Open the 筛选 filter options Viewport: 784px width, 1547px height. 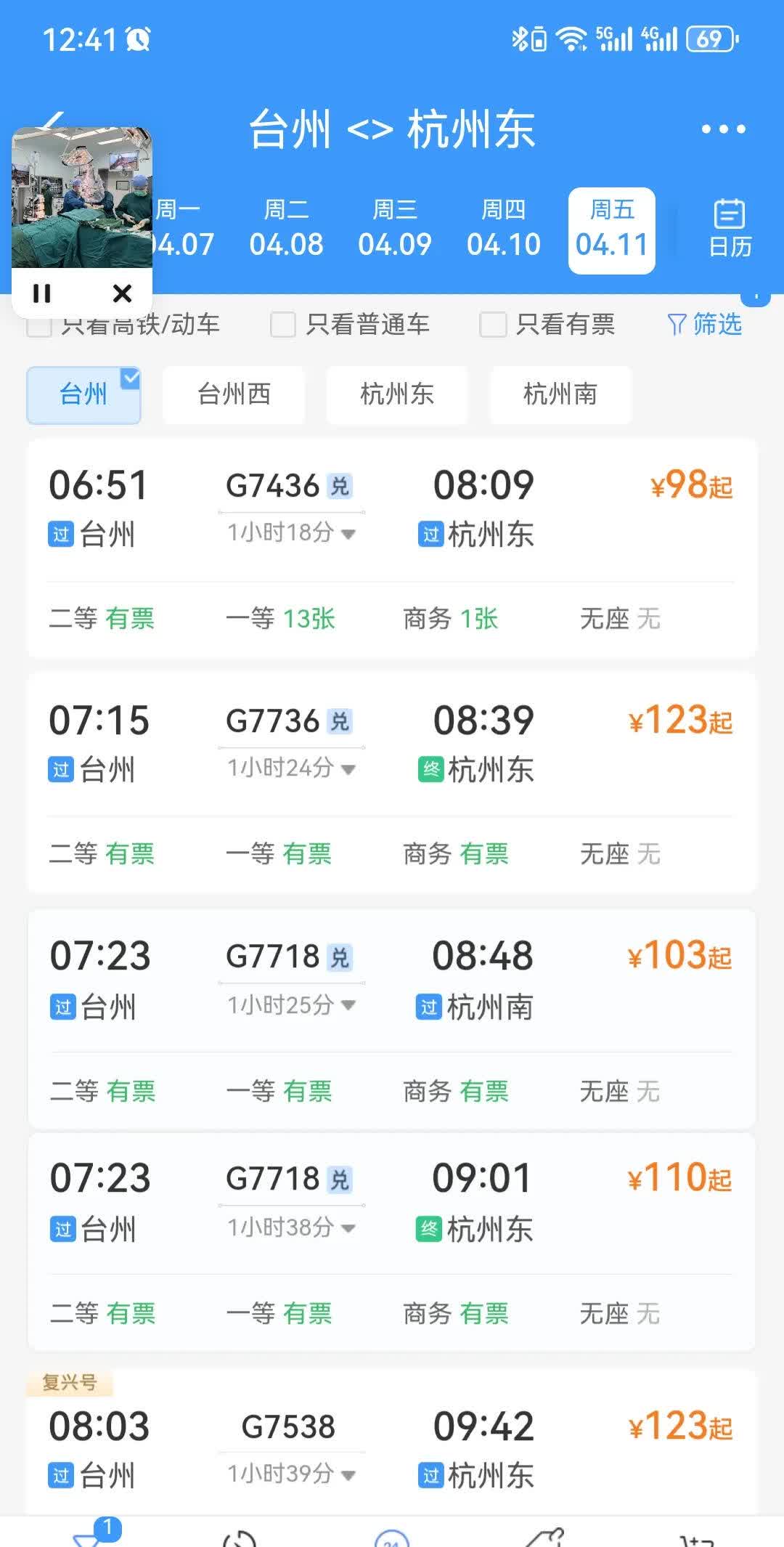point(704,324)
